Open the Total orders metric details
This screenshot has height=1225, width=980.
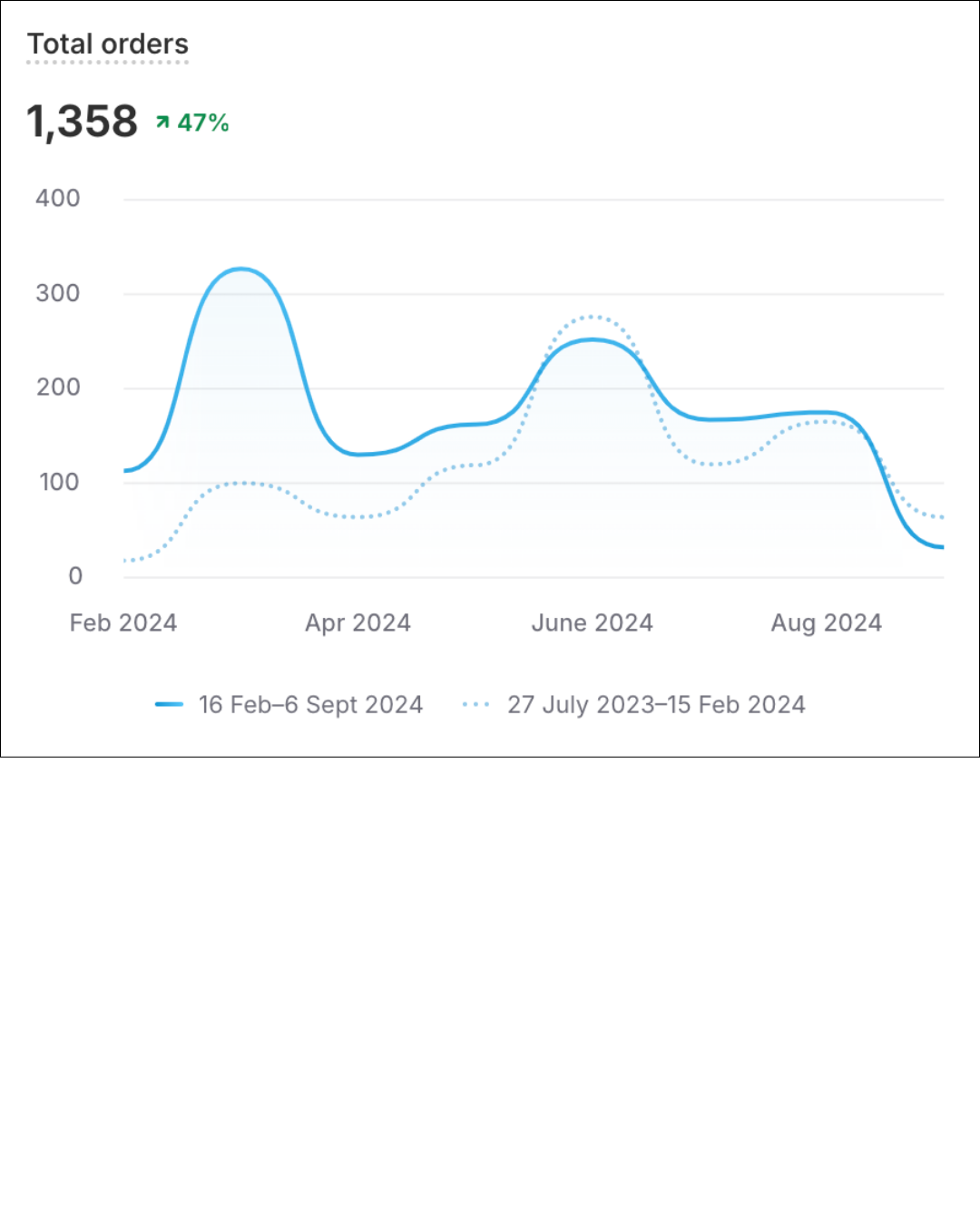(x=108, y=44)
